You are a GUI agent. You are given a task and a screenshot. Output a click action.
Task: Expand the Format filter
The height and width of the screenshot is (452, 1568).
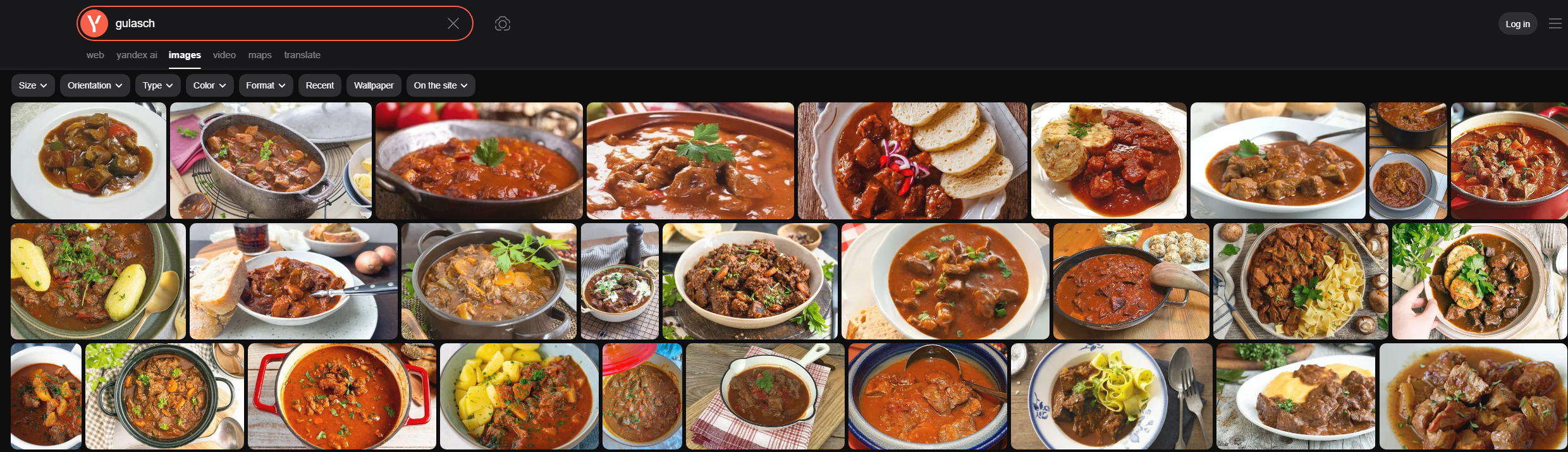pyautogui.click(x=266, y=85)
